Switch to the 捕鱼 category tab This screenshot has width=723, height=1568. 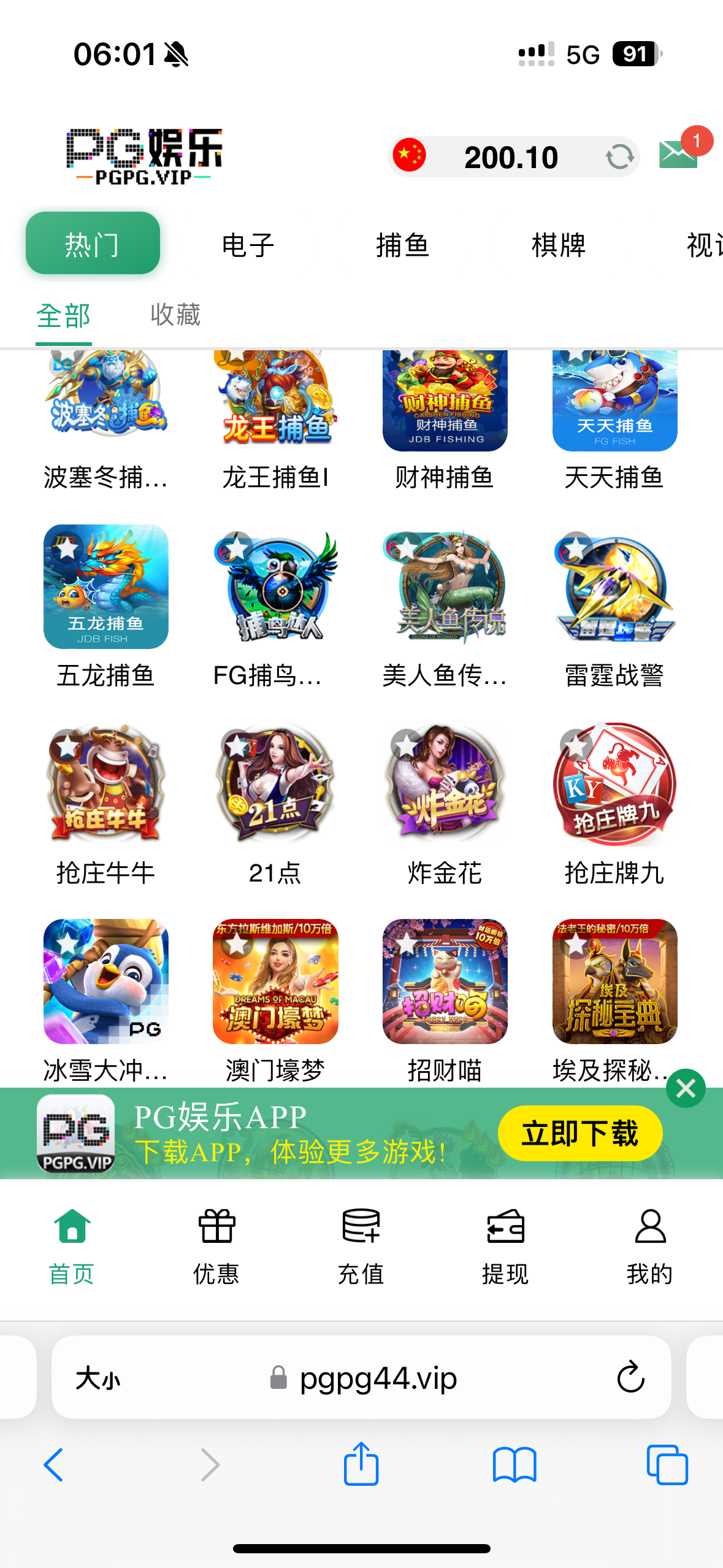tap(403, 244)
